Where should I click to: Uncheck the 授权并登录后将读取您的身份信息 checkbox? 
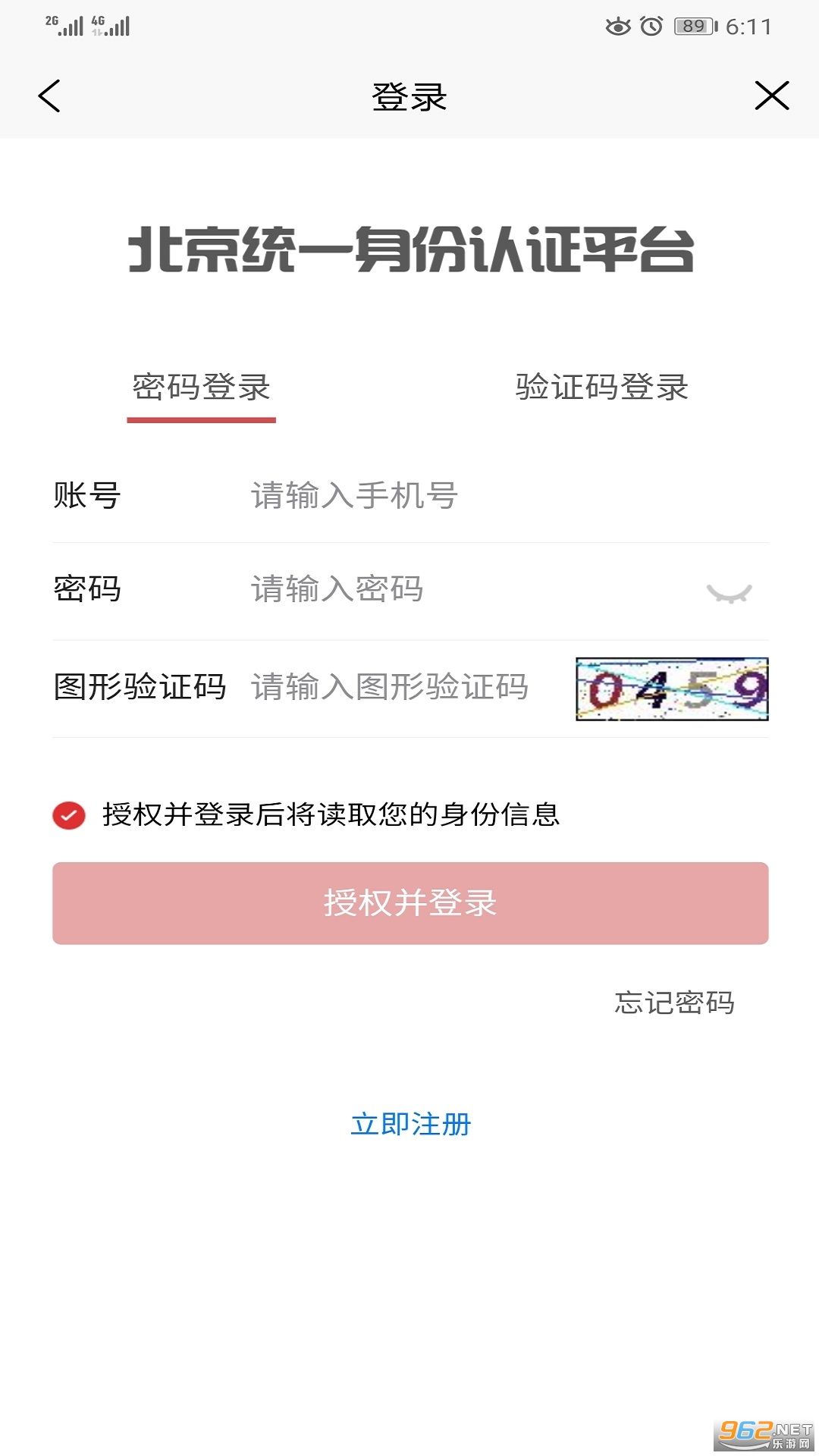click(x=69, y=816)
